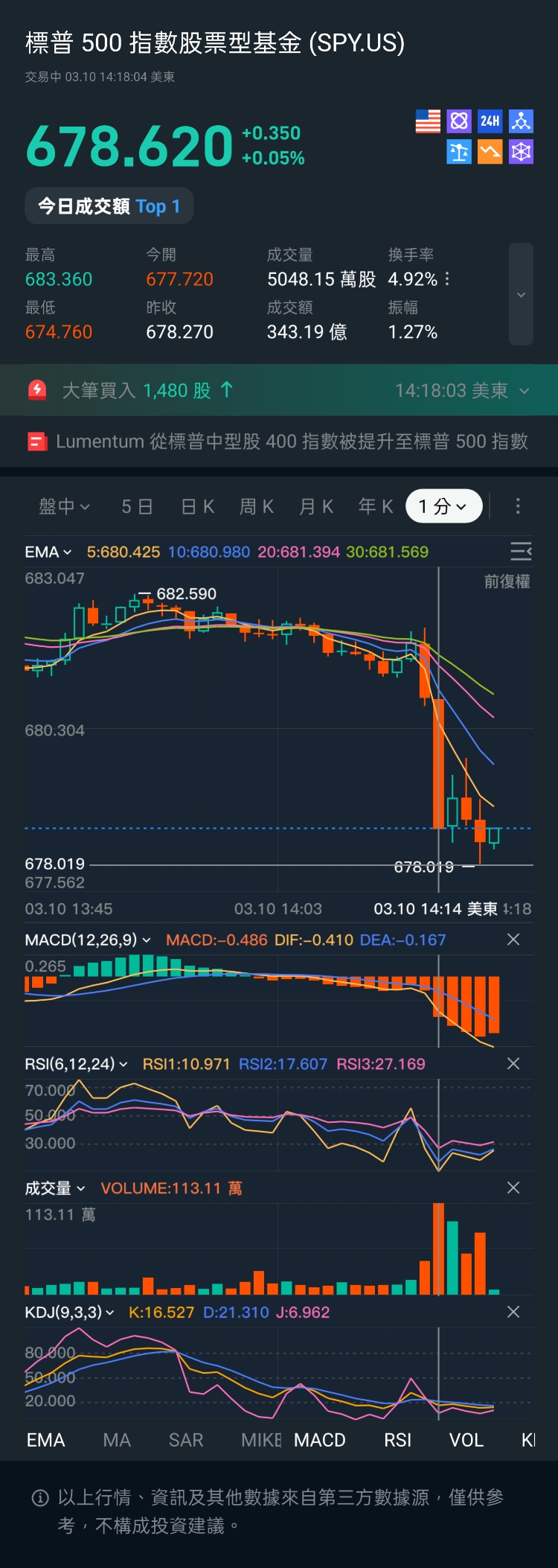Dismiss the 成交量 volume panel
The height and width of the screenshot is (1568, 558).
pyautogui.click(x=513, y=1188)
